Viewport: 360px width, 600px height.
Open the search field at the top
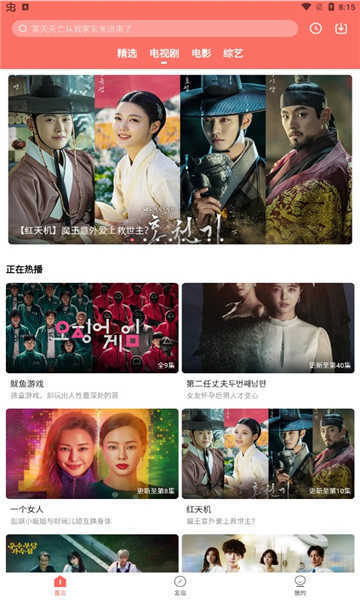click(x=155, y=28)
